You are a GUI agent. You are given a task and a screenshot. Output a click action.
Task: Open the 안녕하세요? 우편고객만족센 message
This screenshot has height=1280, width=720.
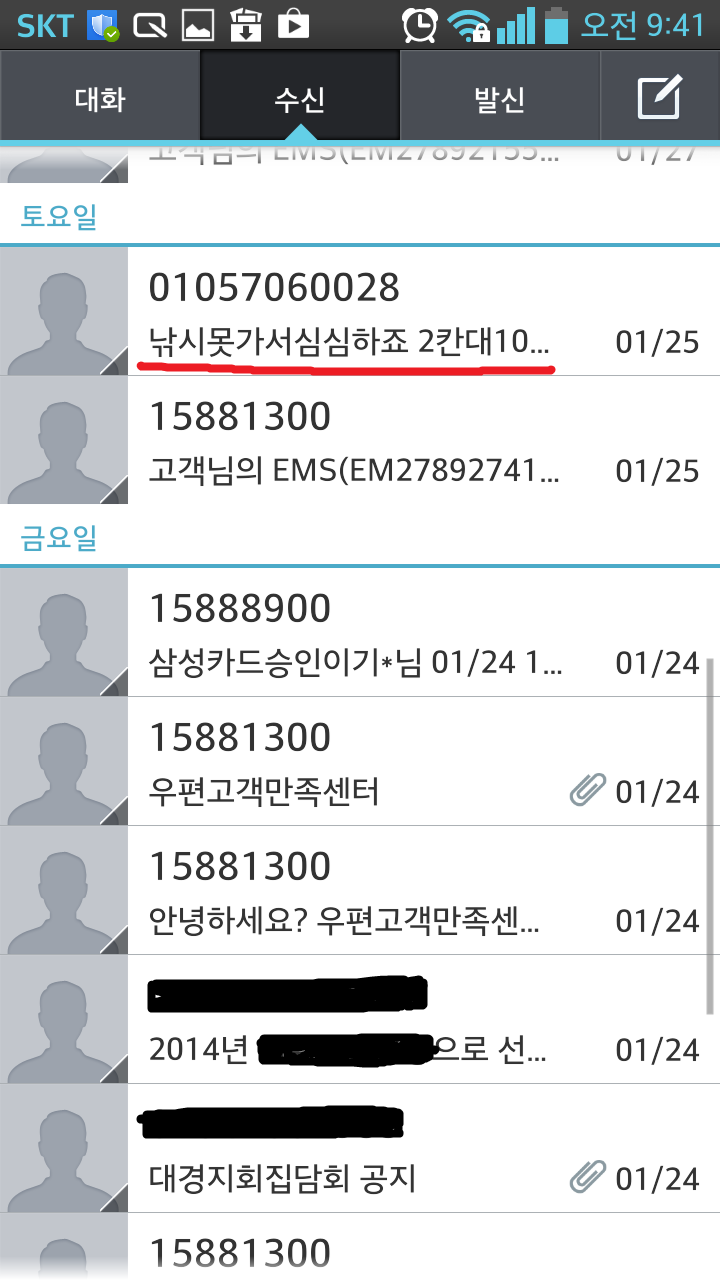360,890
